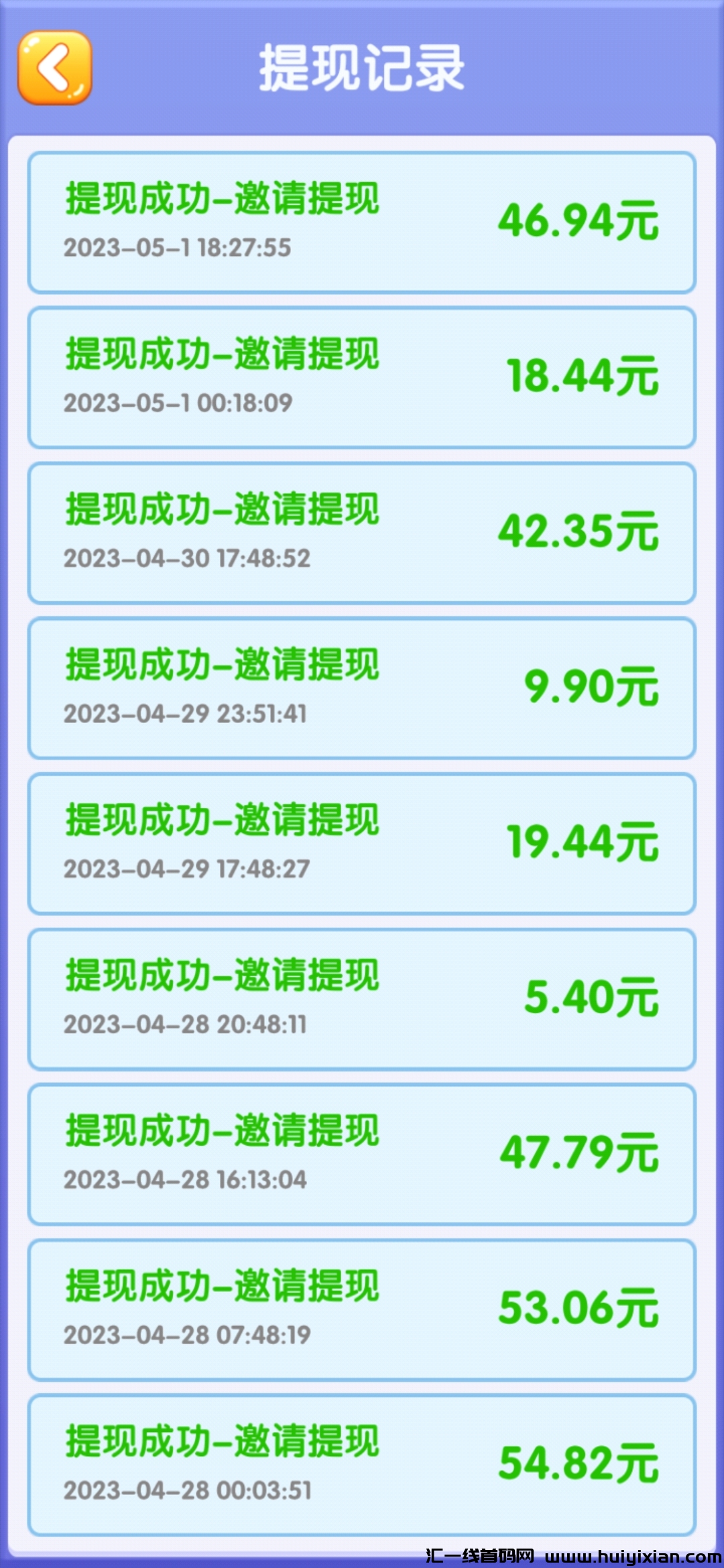
Task: Open the 47.79元 withdrawal card
Action: (x=362, y=1154)
